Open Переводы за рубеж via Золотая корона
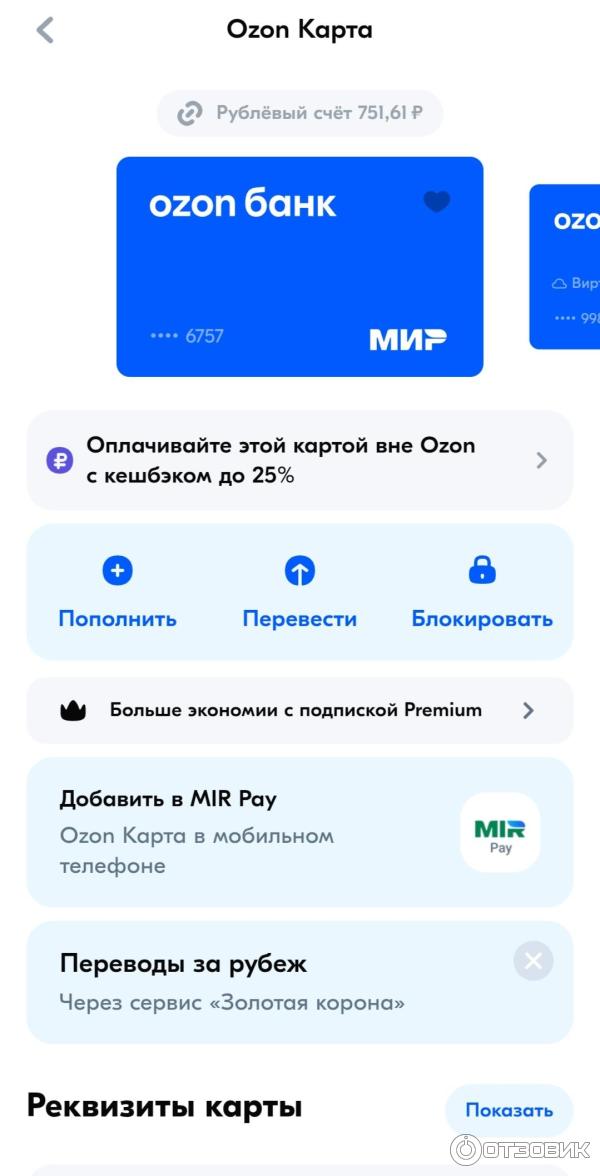This screenshot has width=600, height=1176. point(260,982)
